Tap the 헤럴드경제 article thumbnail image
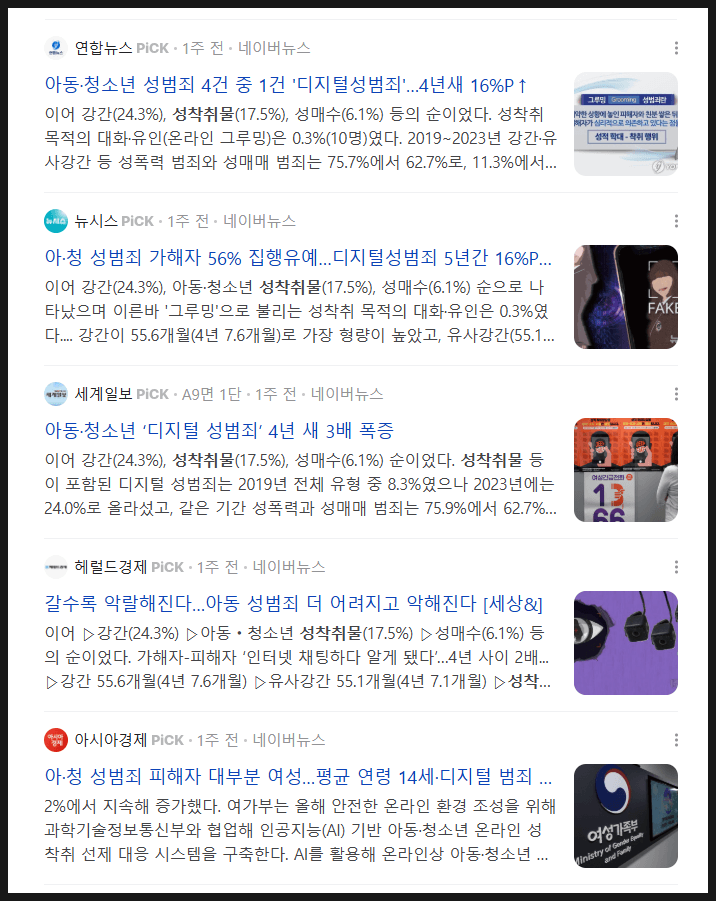Screen dimensions: 716x901 click(625, 643)
